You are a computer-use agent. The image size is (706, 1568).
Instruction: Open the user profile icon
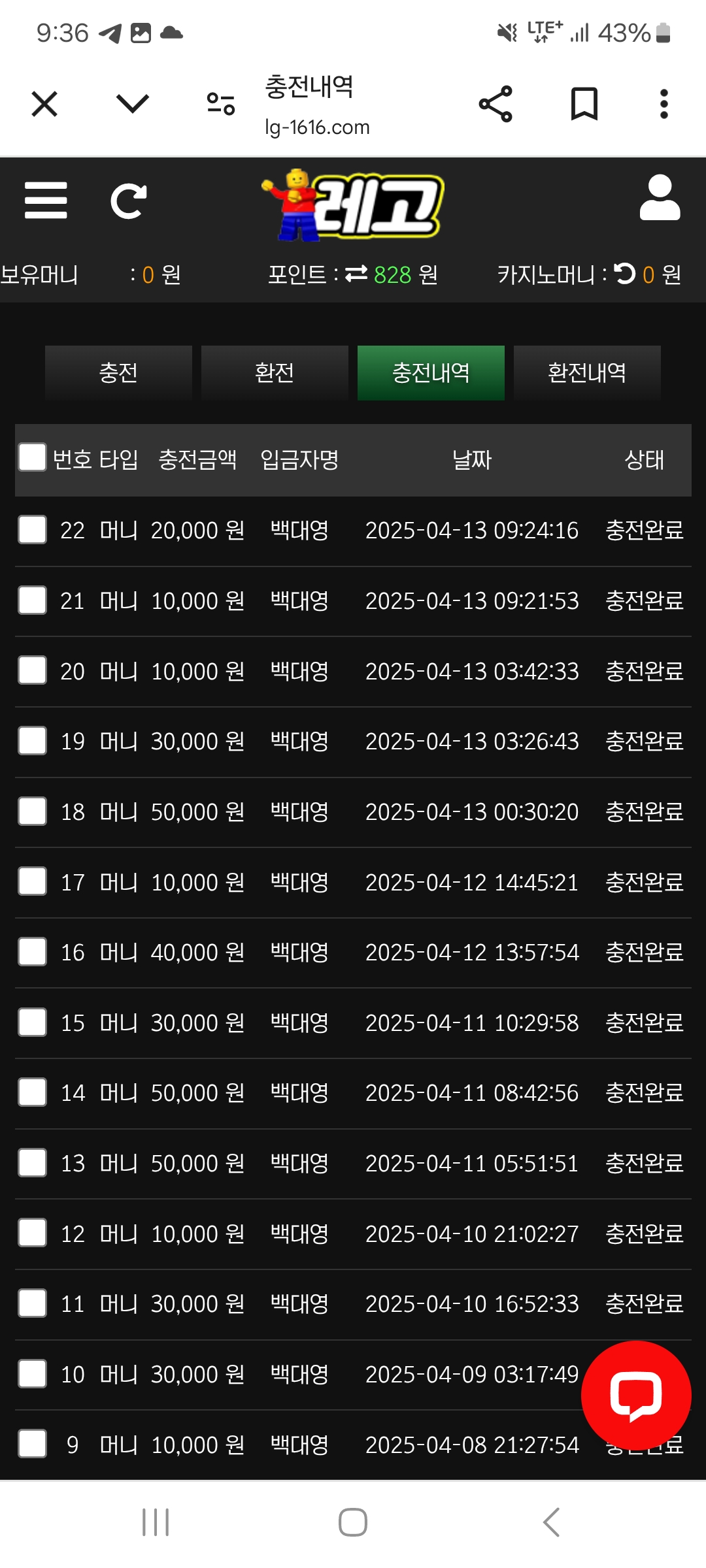[660, 198]
